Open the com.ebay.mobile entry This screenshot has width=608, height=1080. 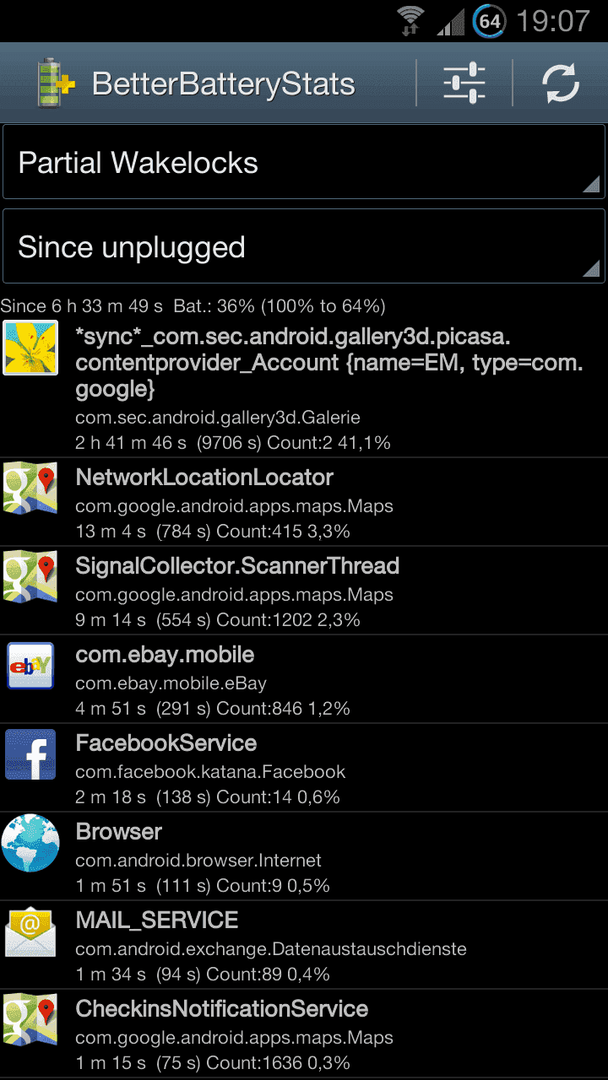click(304, 678)
